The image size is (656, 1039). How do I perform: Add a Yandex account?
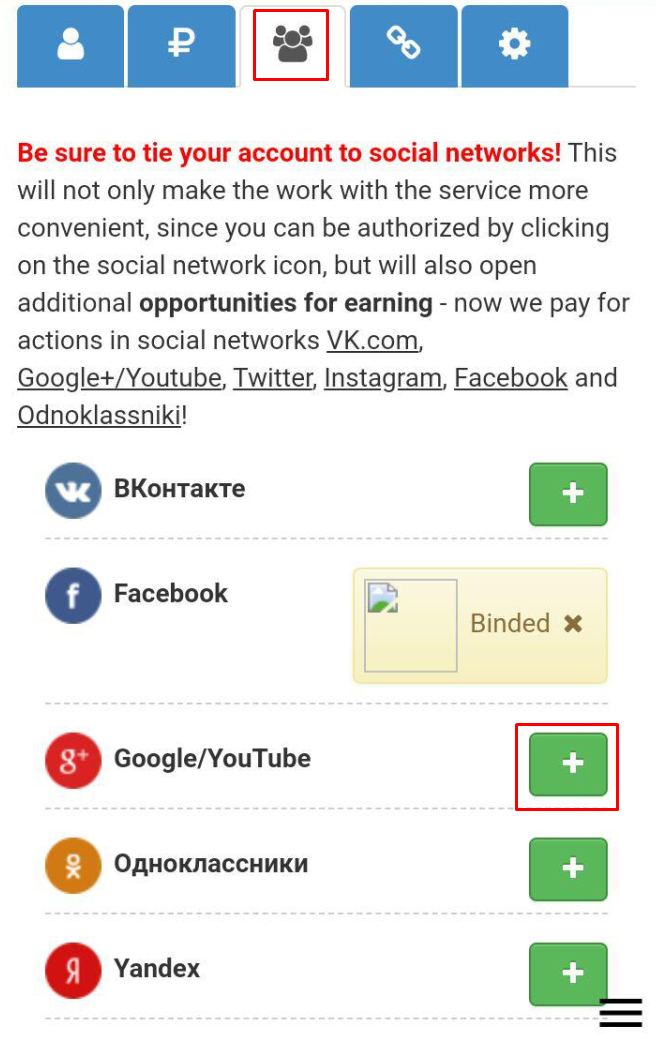(x=568, y=973)
